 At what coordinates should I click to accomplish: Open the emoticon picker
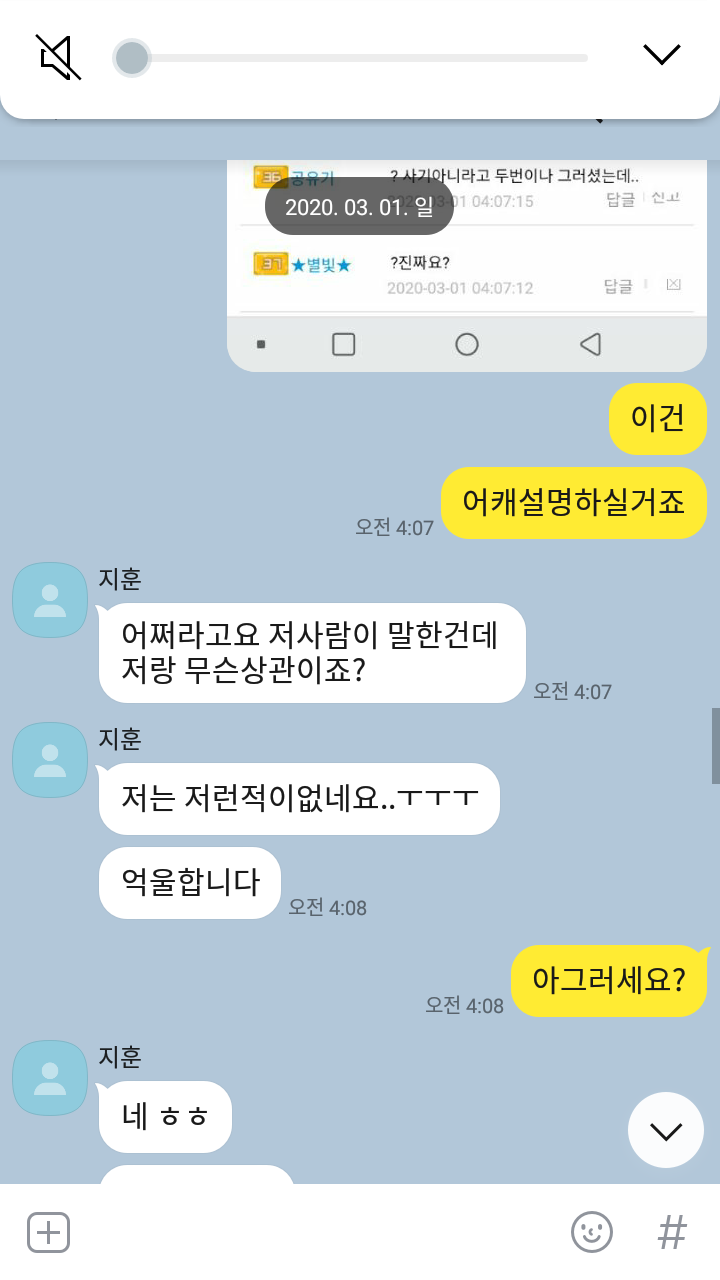pos(591,1232)
